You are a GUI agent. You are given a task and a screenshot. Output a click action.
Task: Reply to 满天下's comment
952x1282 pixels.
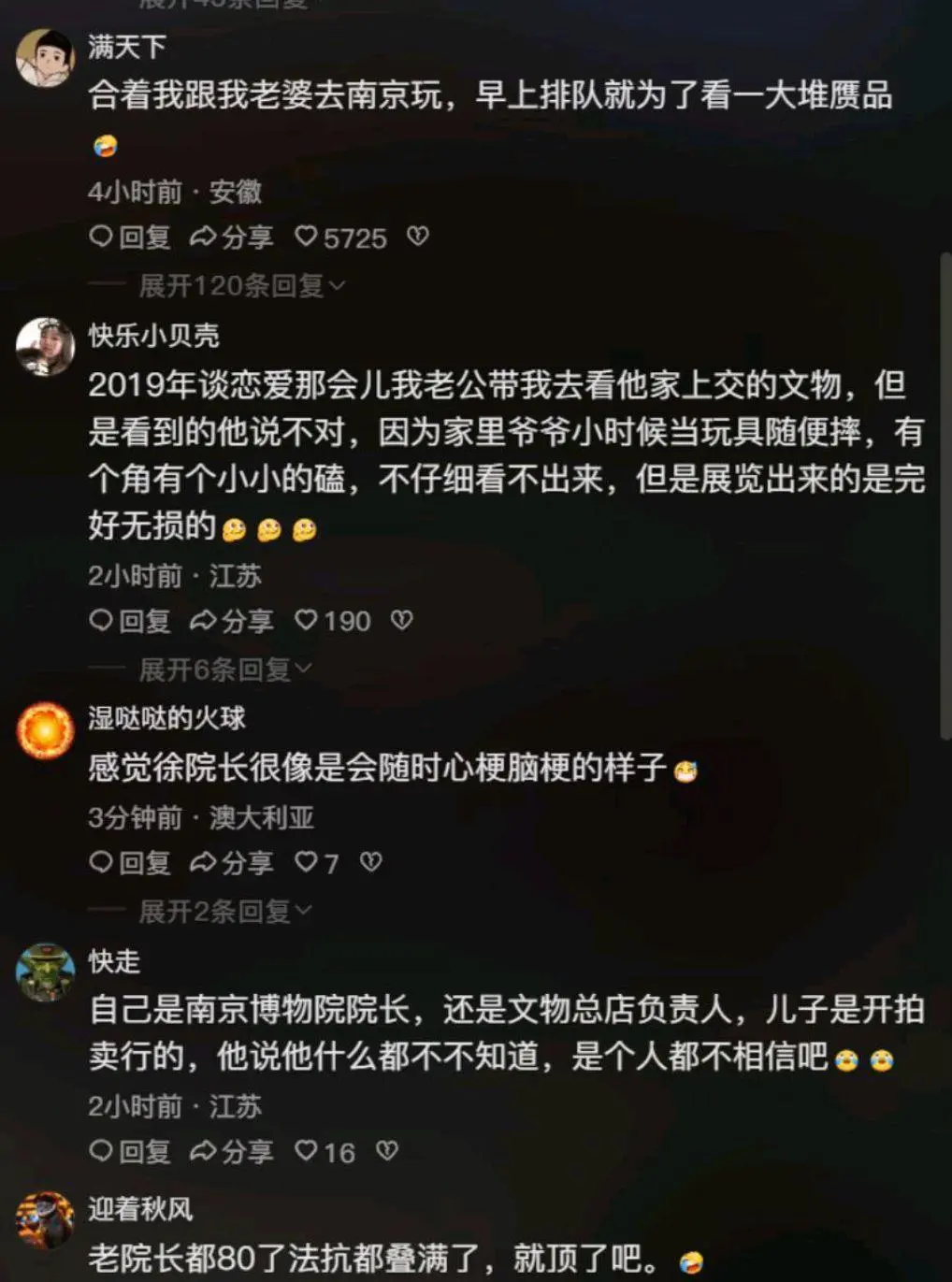129,238
